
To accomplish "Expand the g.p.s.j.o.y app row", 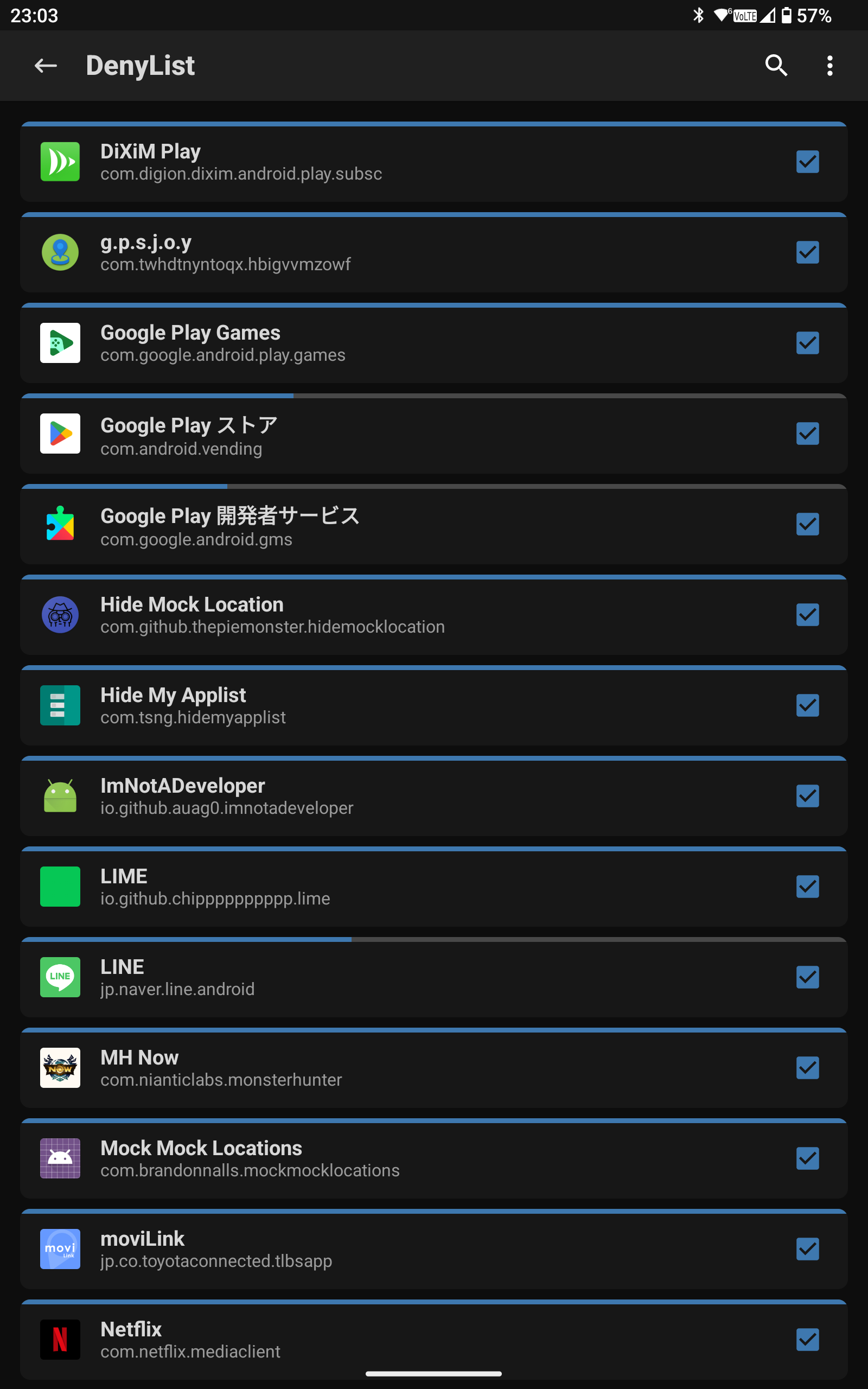I will tap(433, 252).
